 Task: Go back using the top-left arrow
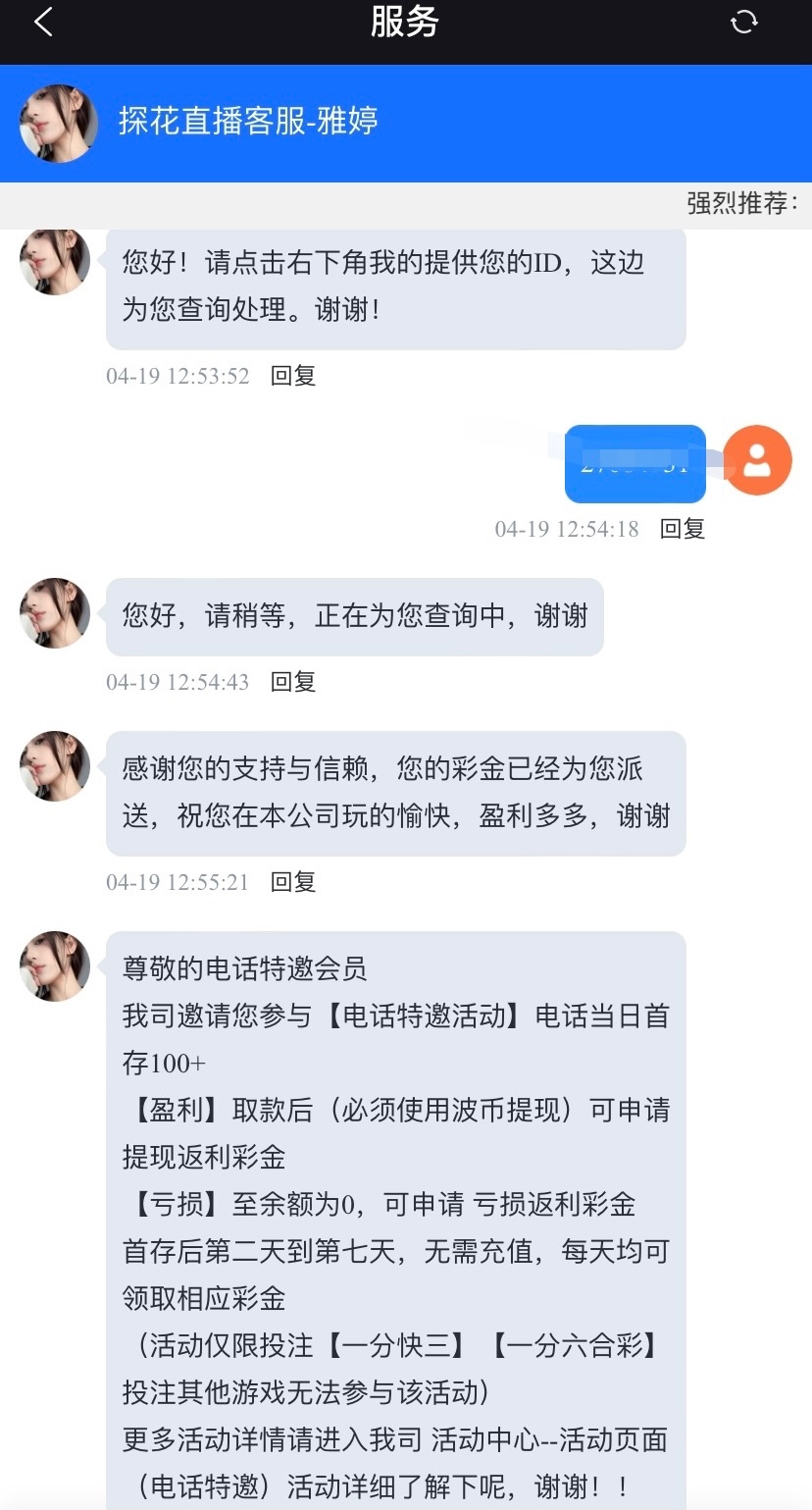coord(43,22)
